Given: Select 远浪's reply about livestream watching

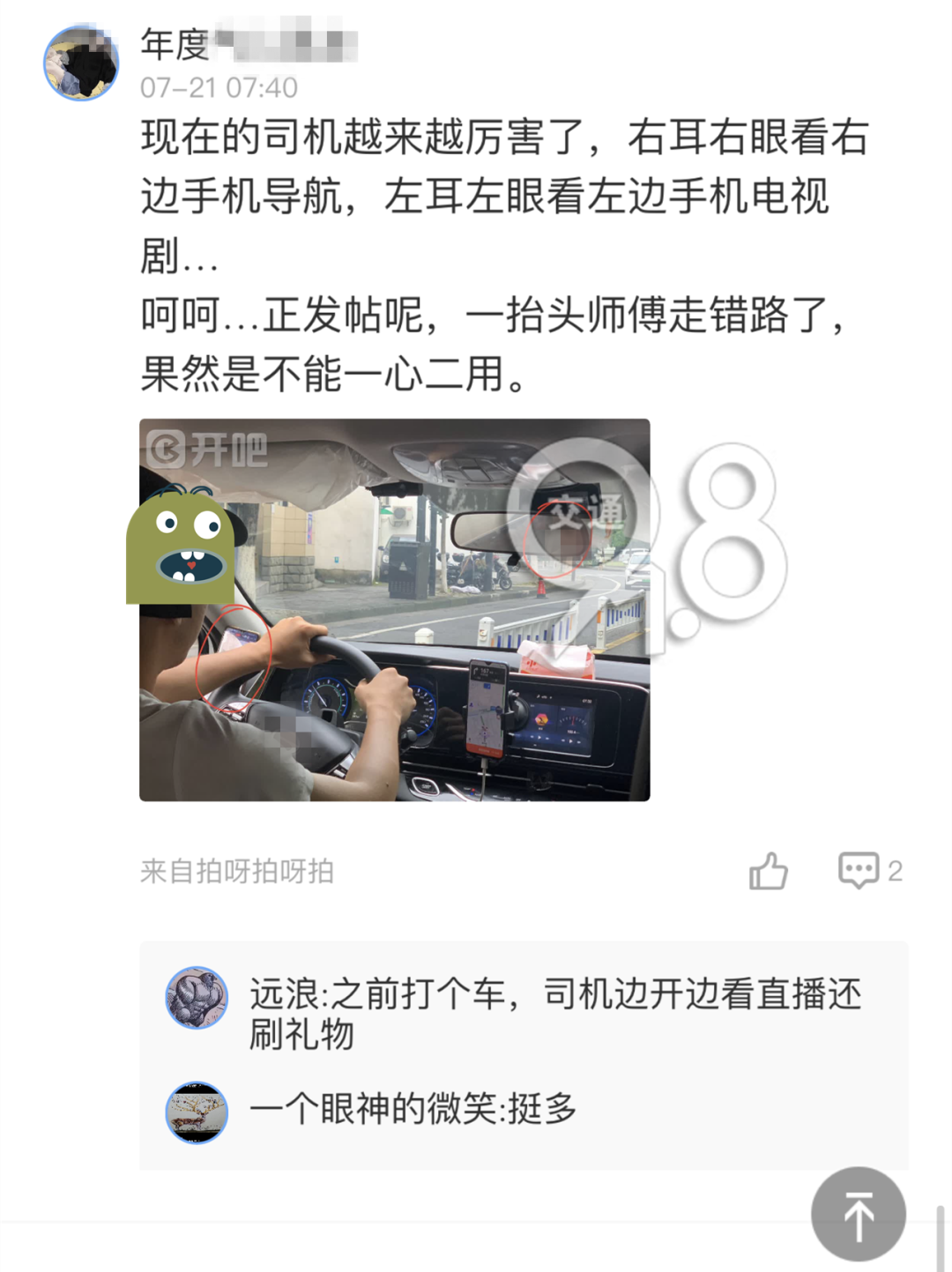Looking at the screenshot, I should pyautogui.click(x=555, y=1013).
